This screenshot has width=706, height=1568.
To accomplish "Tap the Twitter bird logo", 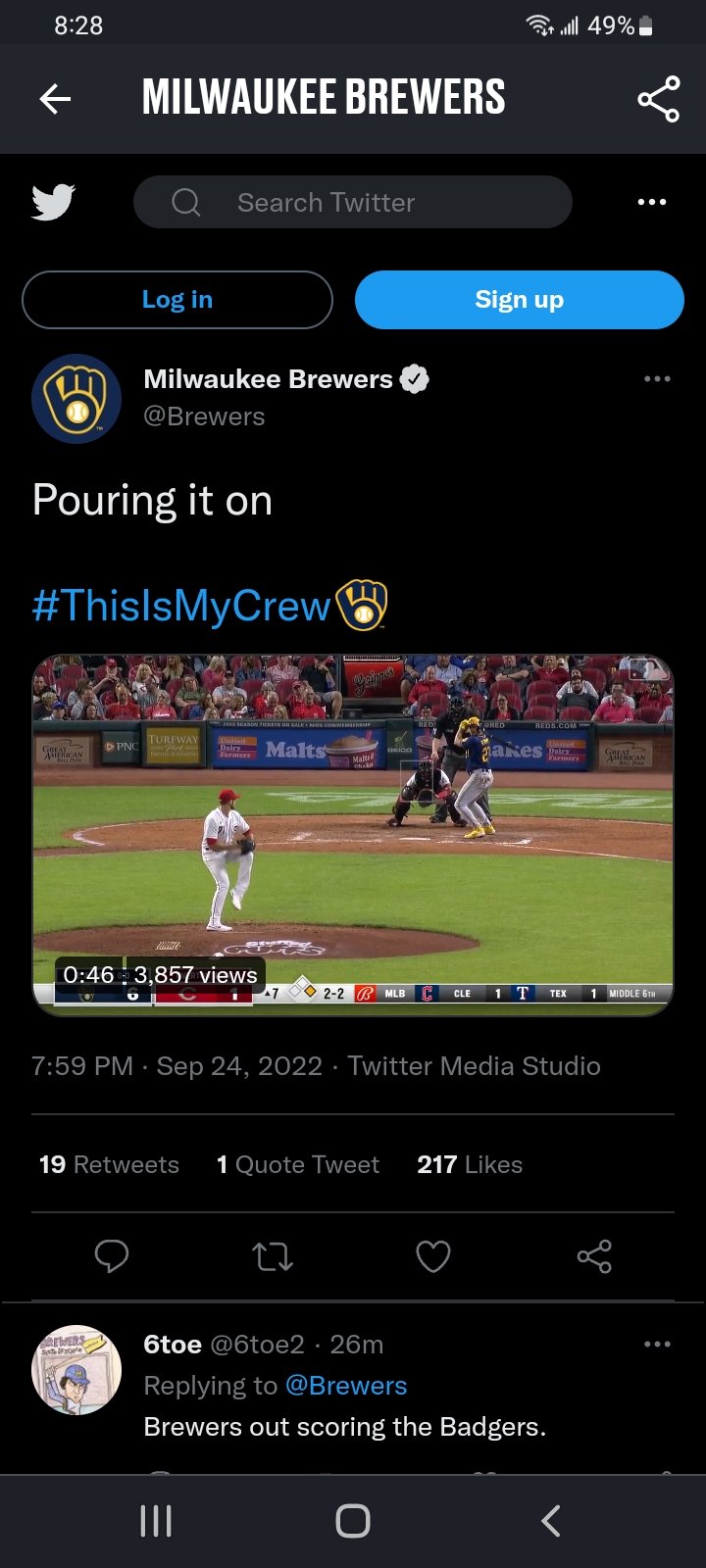I will pyautogui.click(x=53, y=203).
